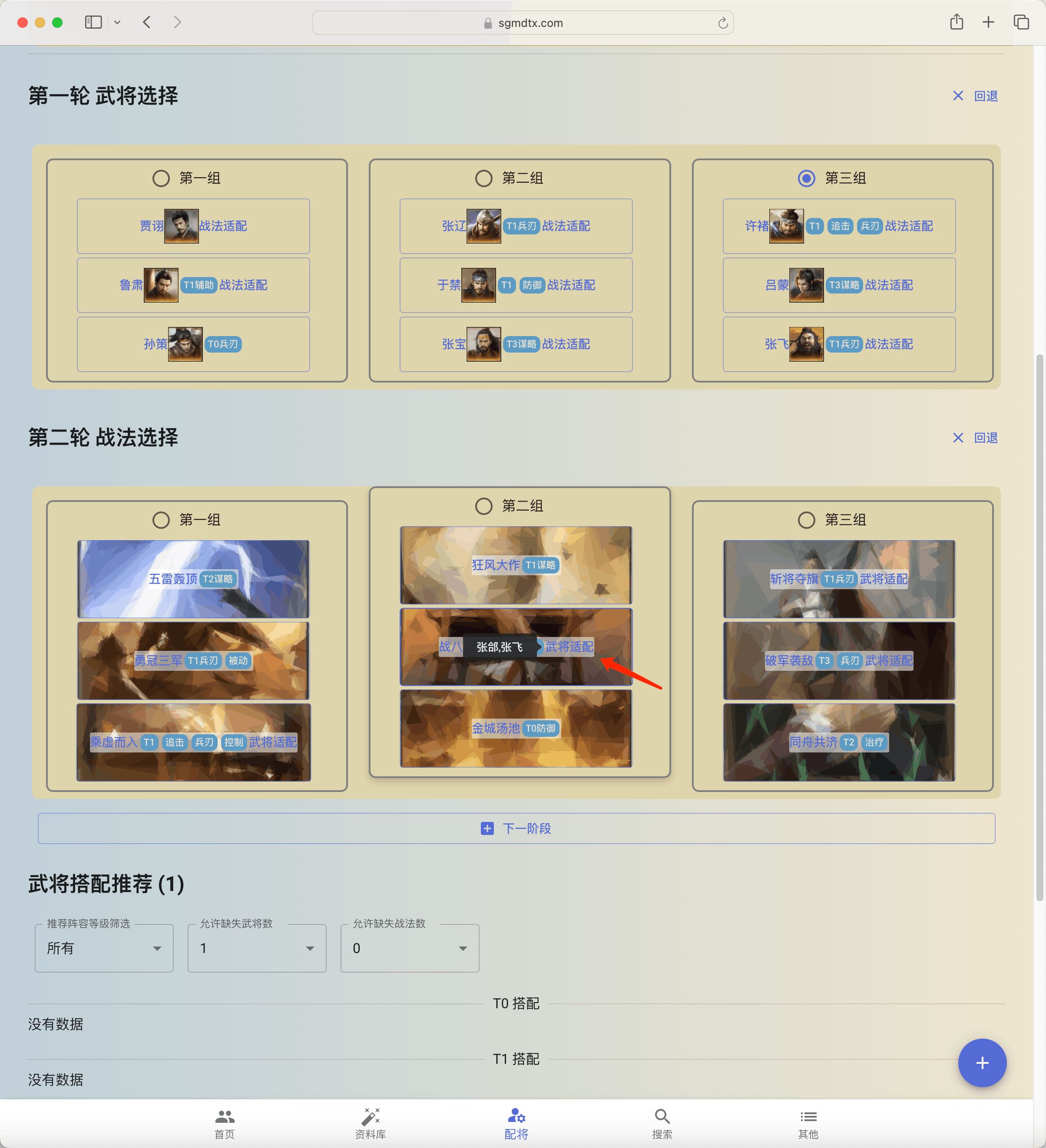Open the 允许缺失战法数 dropdown
The width and height of the screenshot is (1046, 1148).
(410, 948)
